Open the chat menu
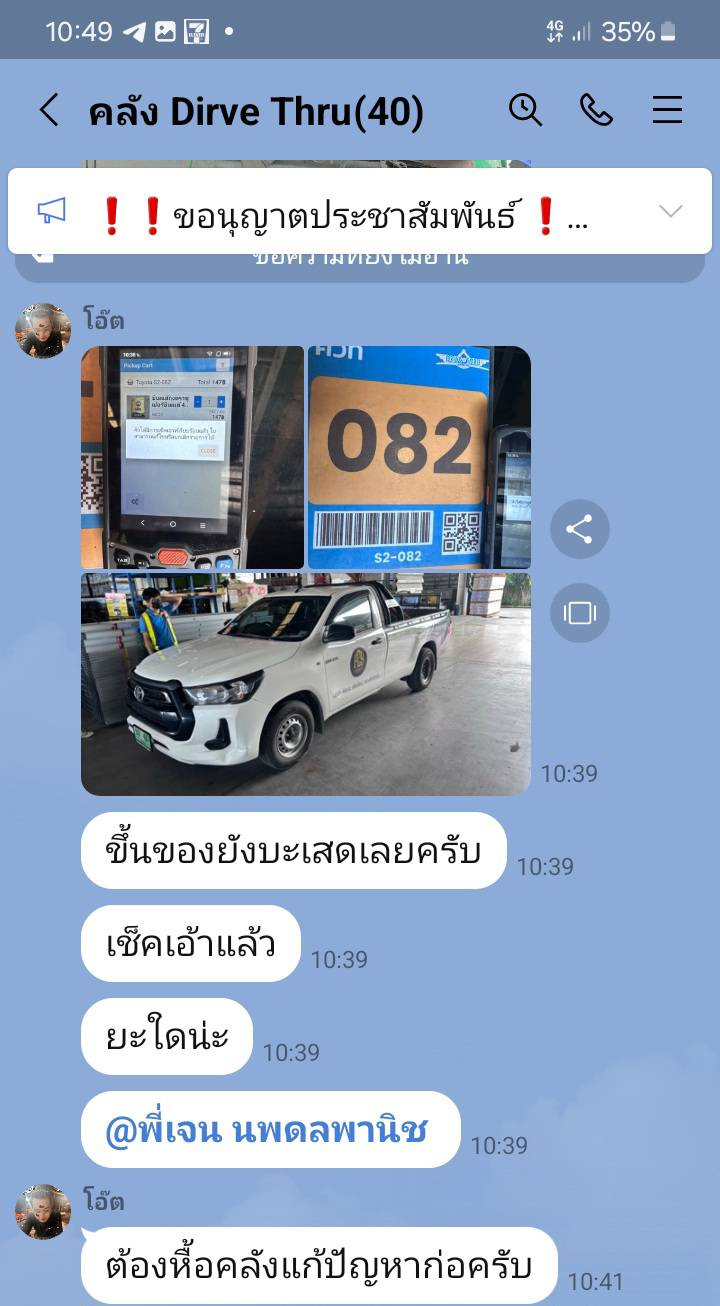This screenshot has height=1306, width=720. [667, 110]
